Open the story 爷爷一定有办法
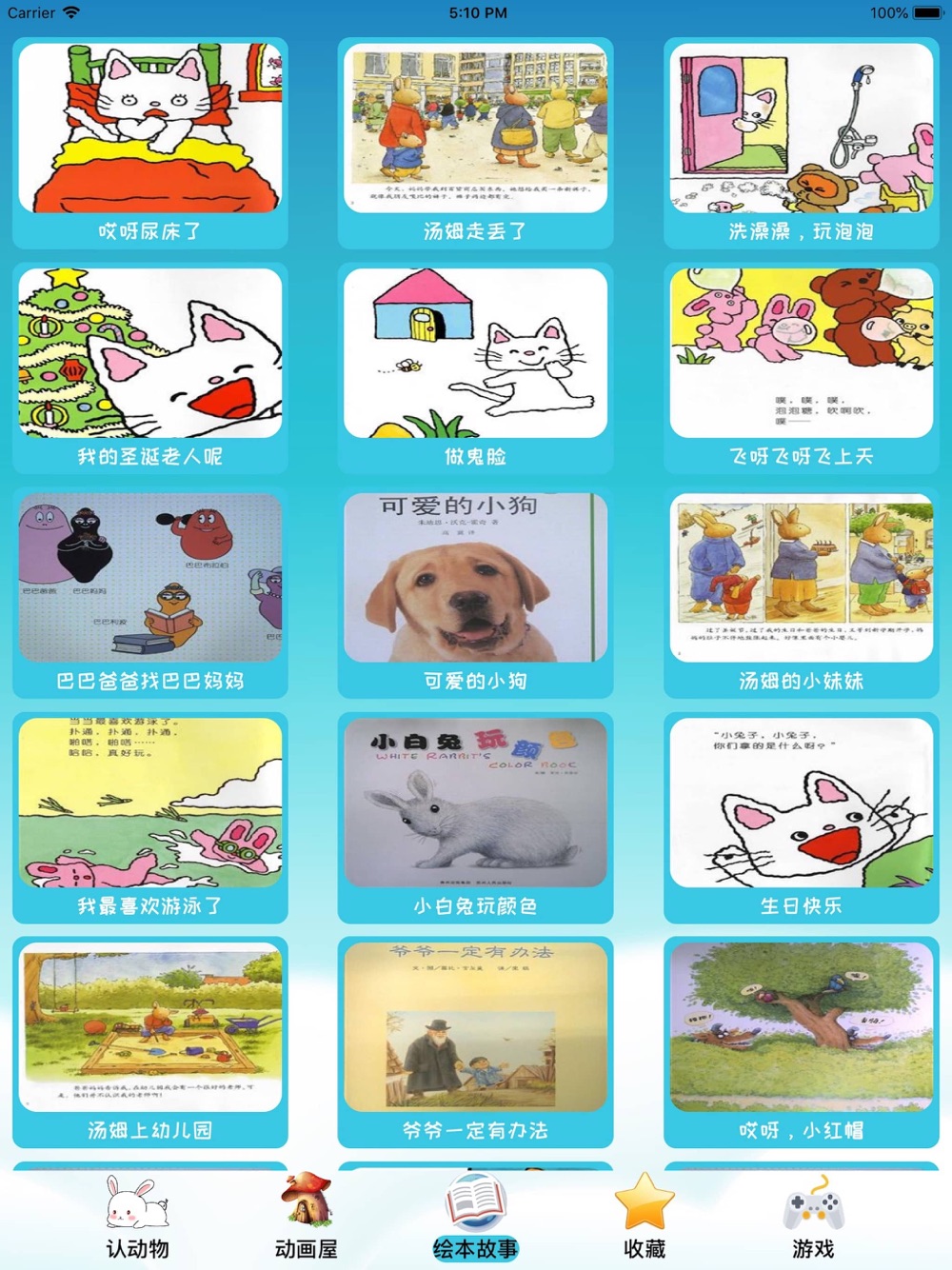The image size is (952, 1270). point(475,1042)
